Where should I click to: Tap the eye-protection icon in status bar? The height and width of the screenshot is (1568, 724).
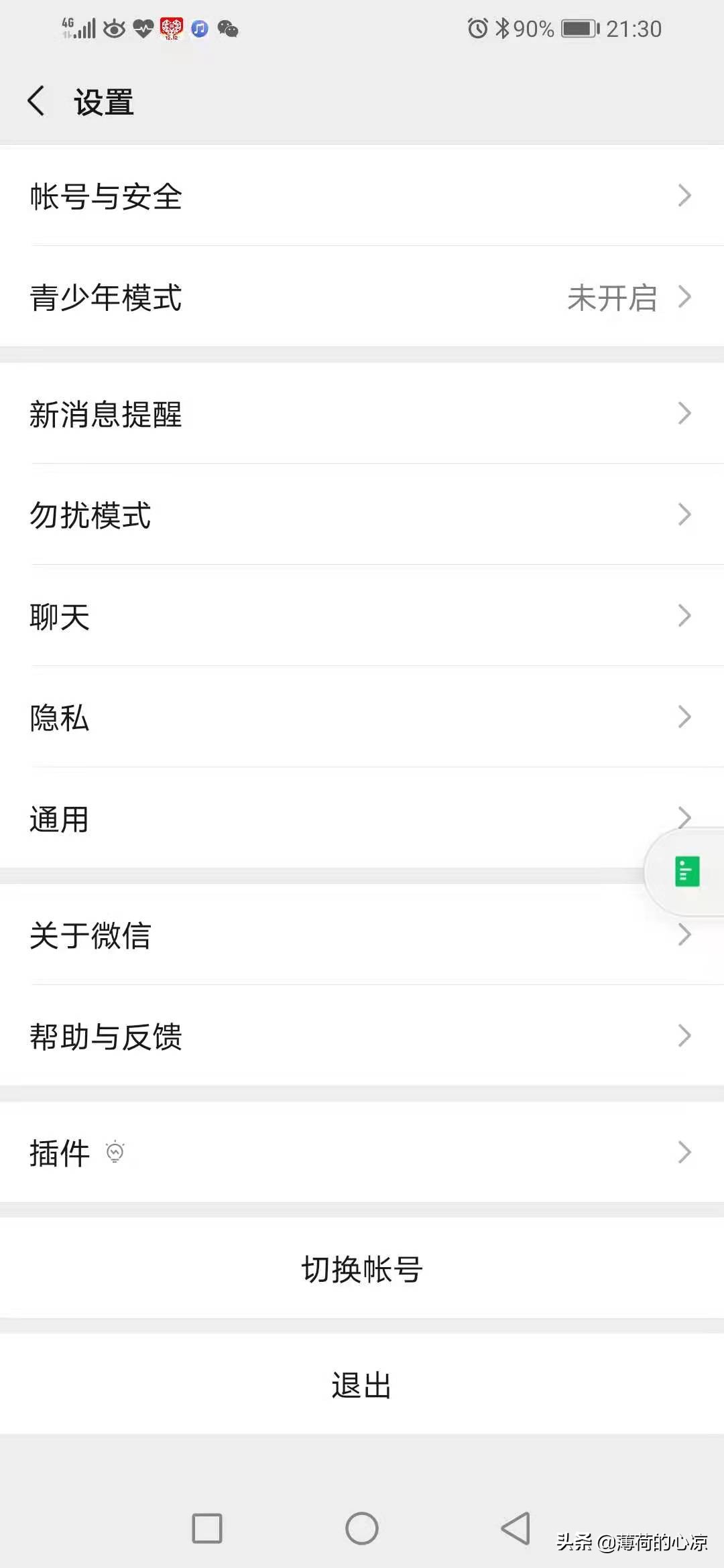(114, 27)
